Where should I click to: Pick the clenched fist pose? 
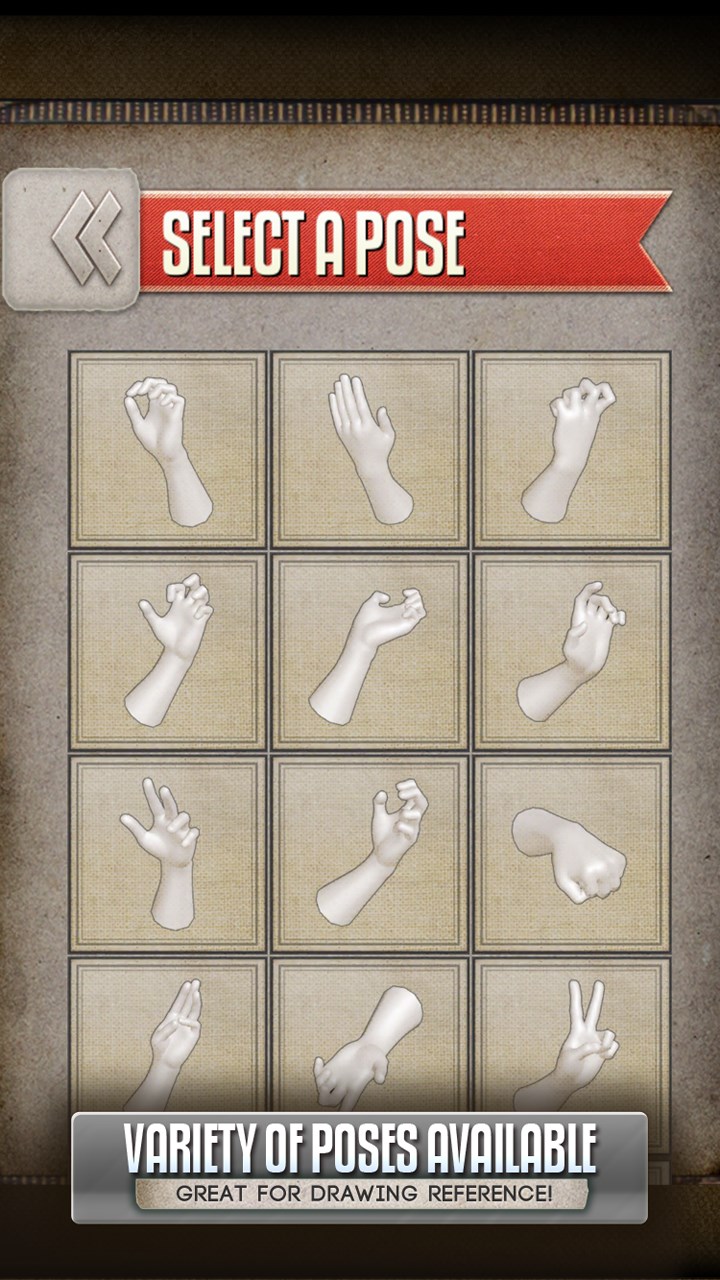[x=572, y=853]
